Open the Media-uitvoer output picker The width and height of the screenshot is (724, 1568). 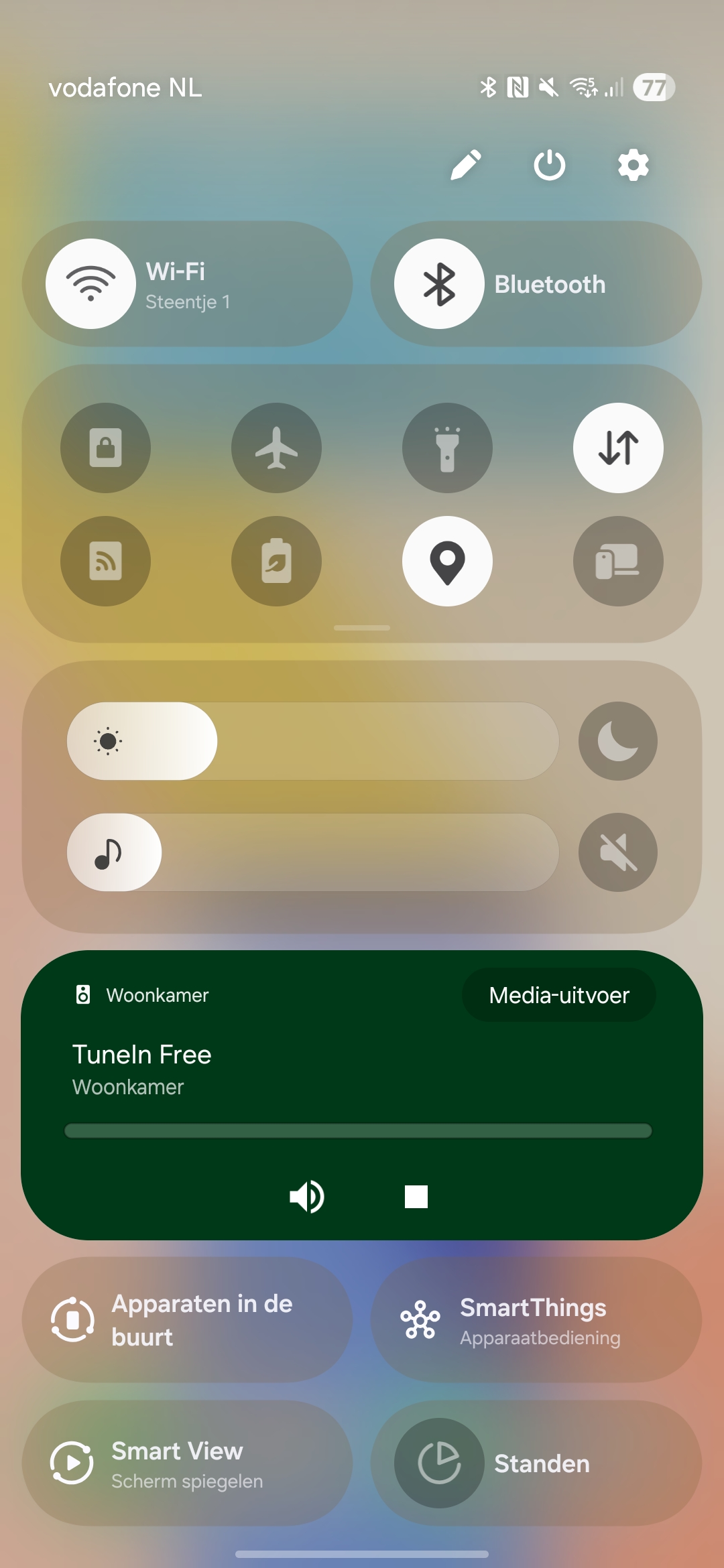(558, 995)
